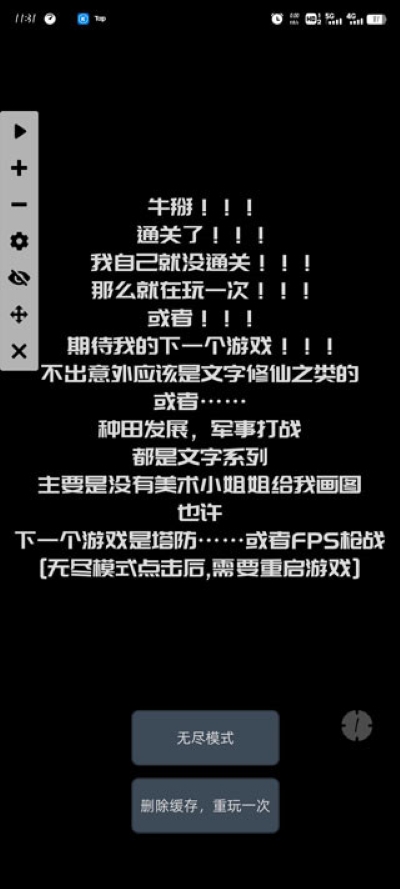Open the floating toolbar's gear settings

[x=19, y=242]
